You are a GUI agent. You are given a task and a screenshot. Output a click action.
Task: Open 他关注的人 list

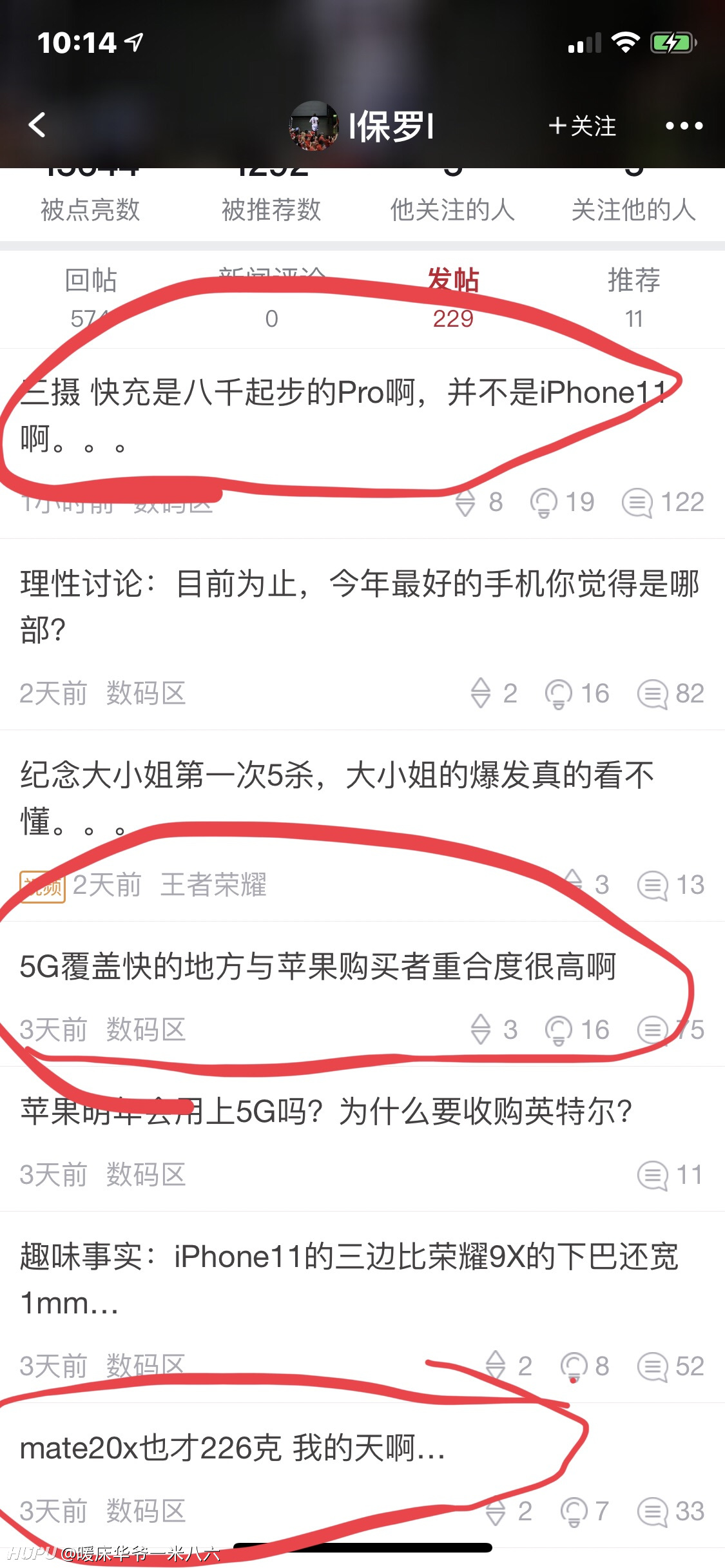pyautogui.click(x=453, y=201)
